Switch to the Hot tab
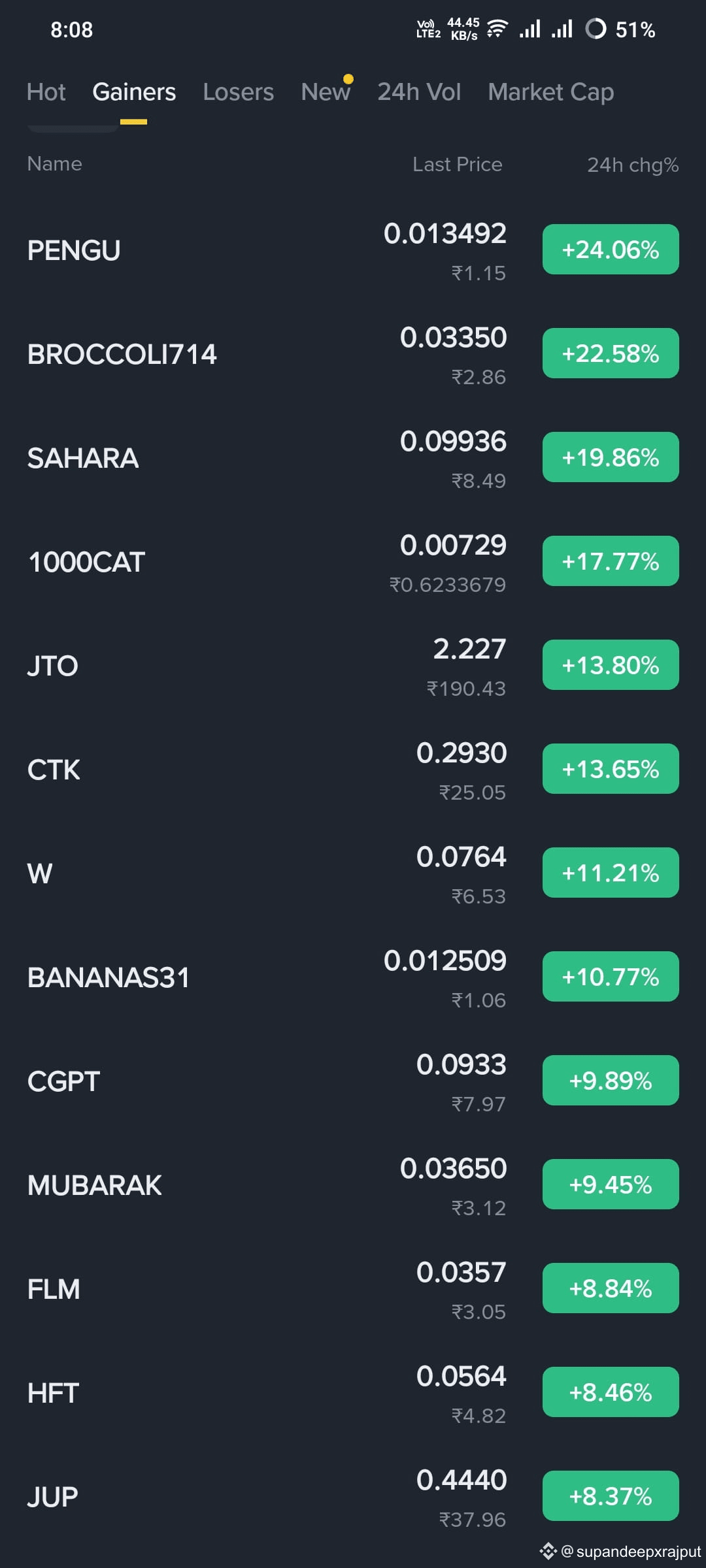This screenshot has width=706, height=1568. tap(46, 92)
